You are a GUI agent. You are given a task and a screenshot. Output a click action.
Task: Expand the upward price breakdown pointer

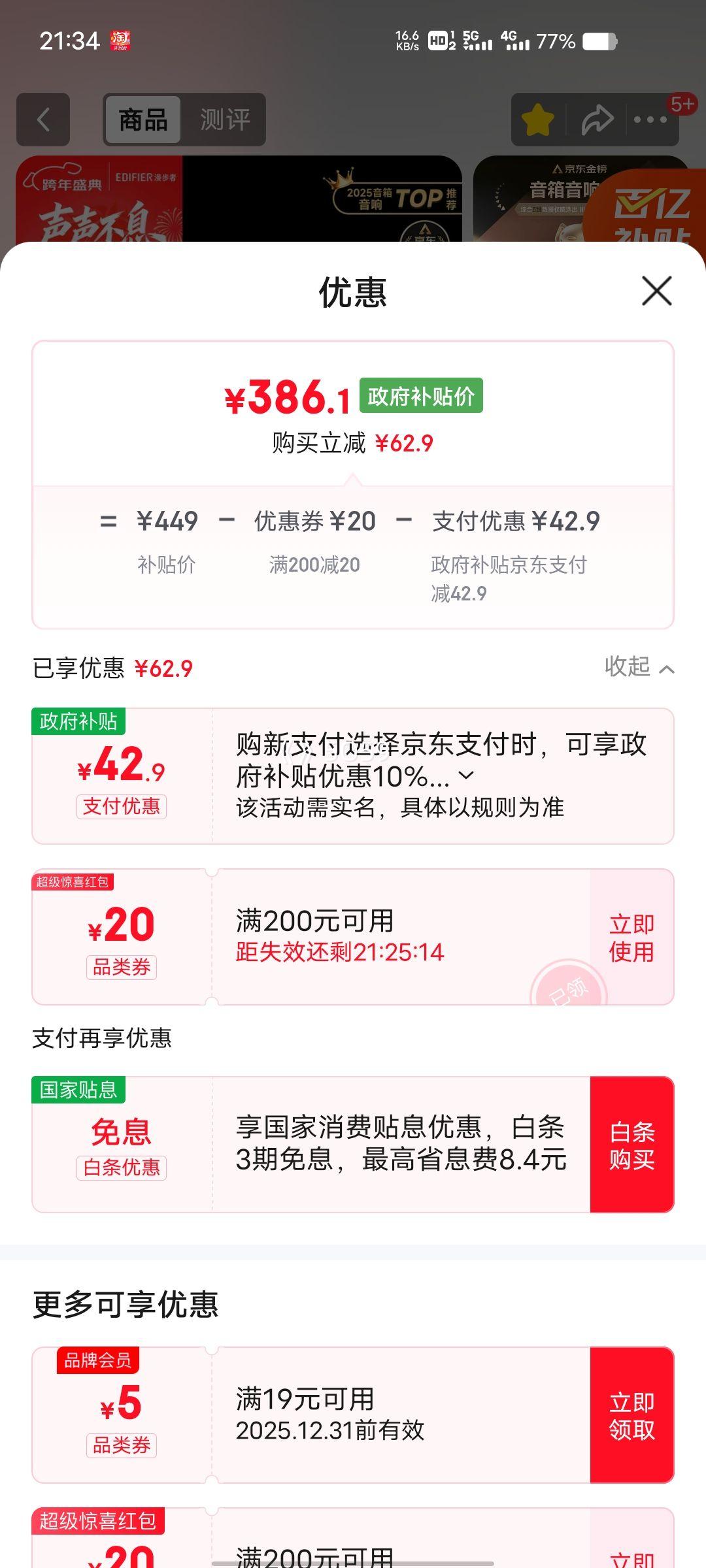click(353, 480)
